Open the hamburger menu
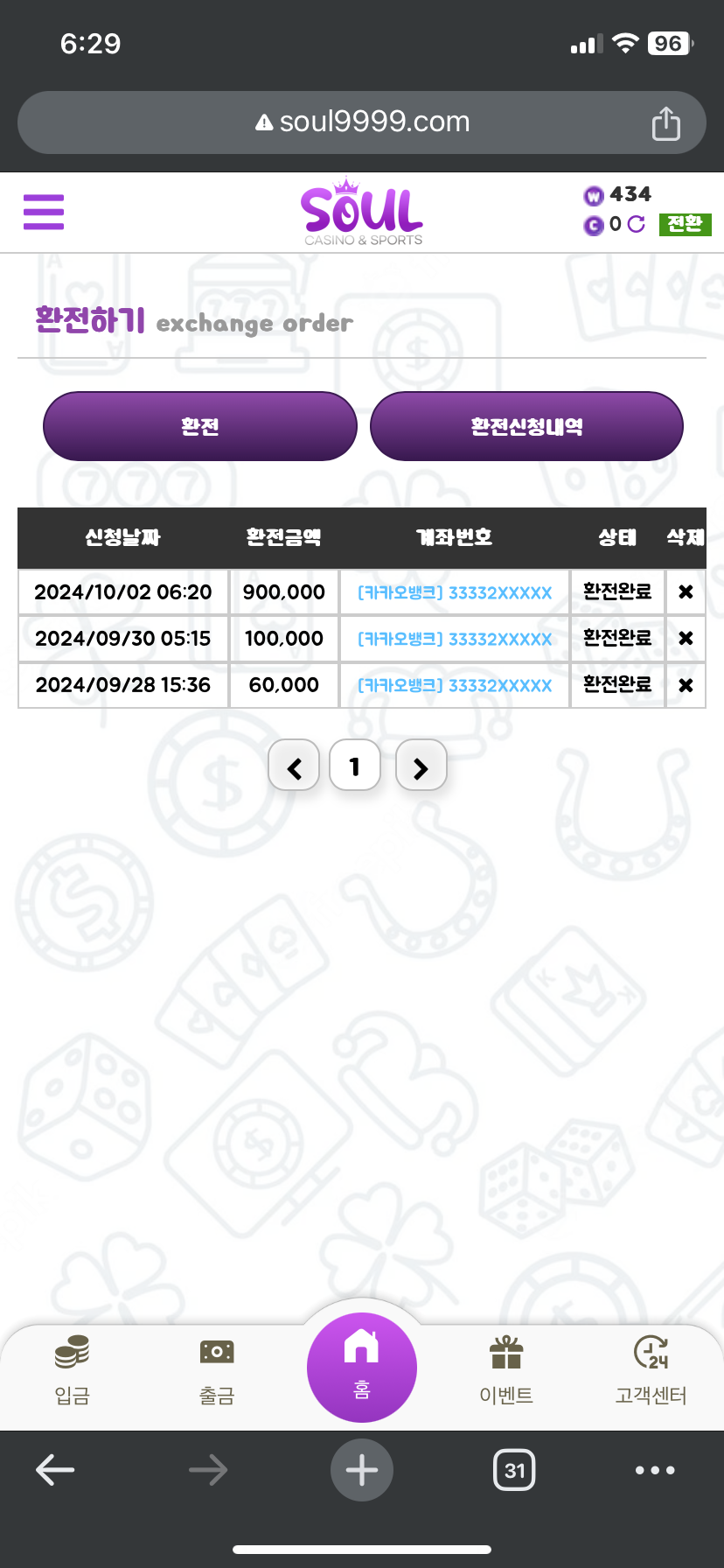The image size is (724, 1568). [x=44, y=212]
